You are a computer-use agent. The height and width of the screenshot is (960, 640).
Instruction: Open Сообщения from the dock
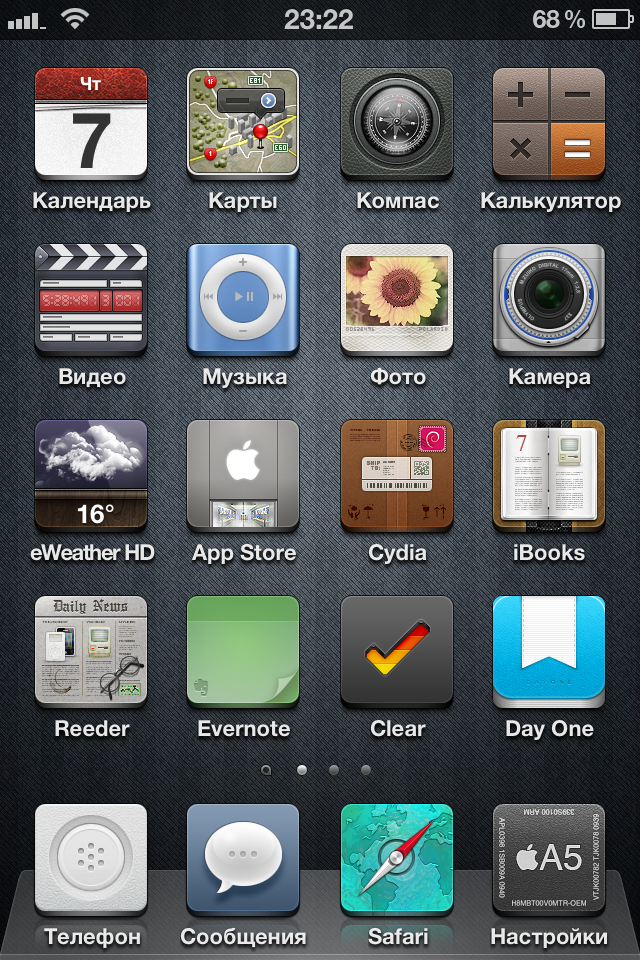243,859
